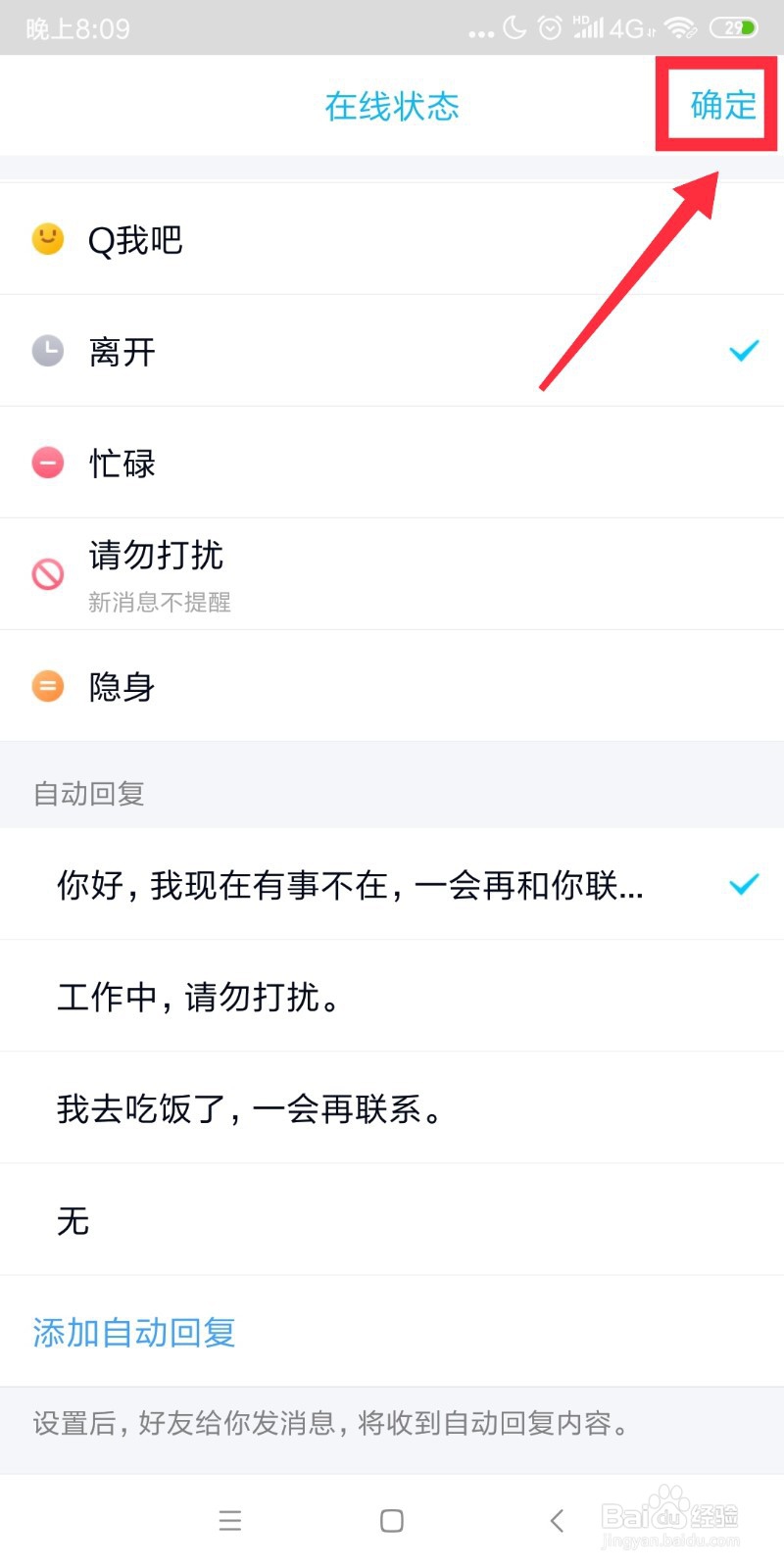This screenshot has width=784, height=1568.
Task: Click the 离开 clock icon
Action: click(x=48, y=350)
